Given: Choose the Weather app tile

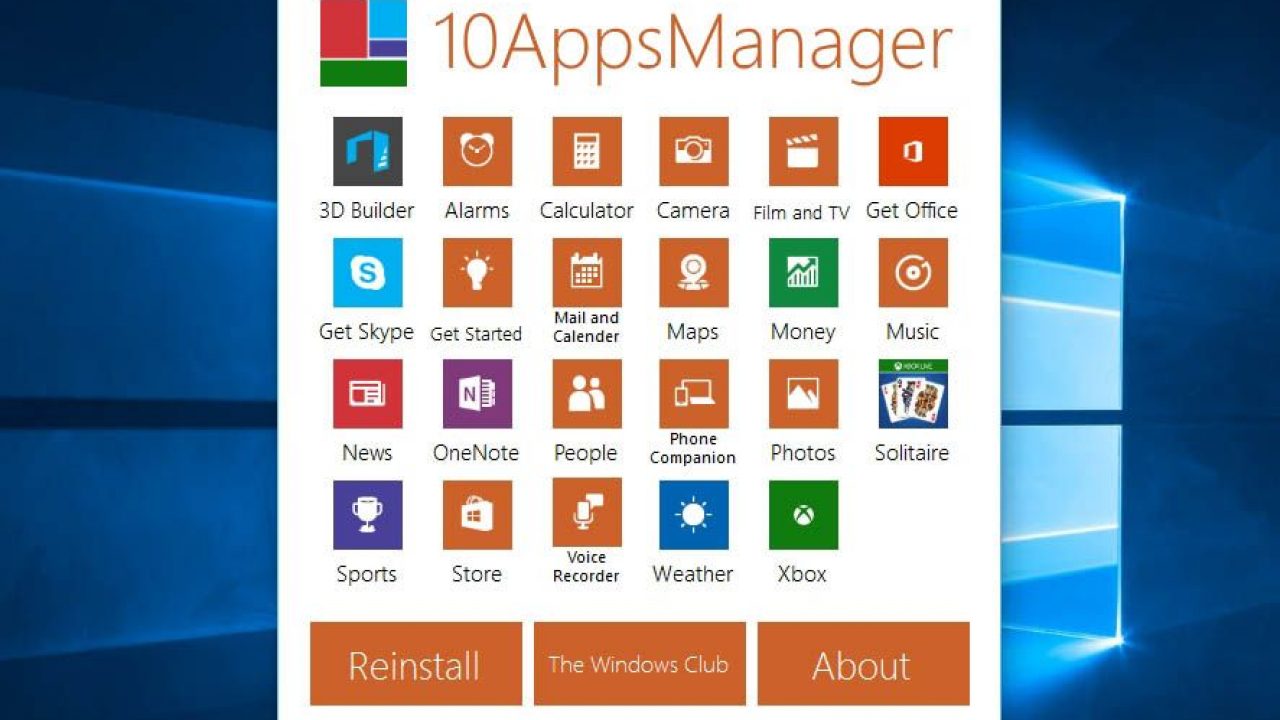Looking at the screenshot, I should pos(693,515).
